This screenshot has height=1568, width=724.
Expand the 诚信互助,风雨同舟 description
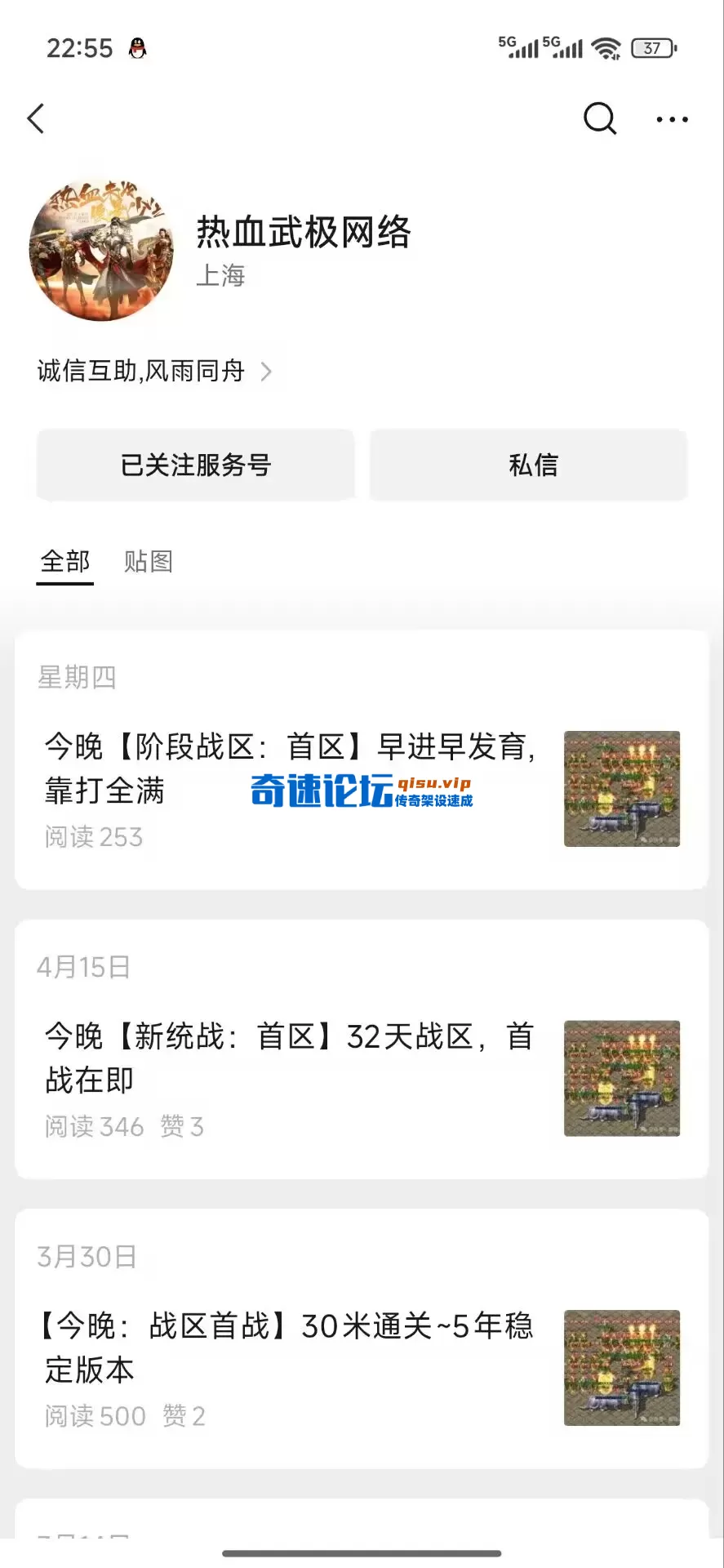coord(155,372)
